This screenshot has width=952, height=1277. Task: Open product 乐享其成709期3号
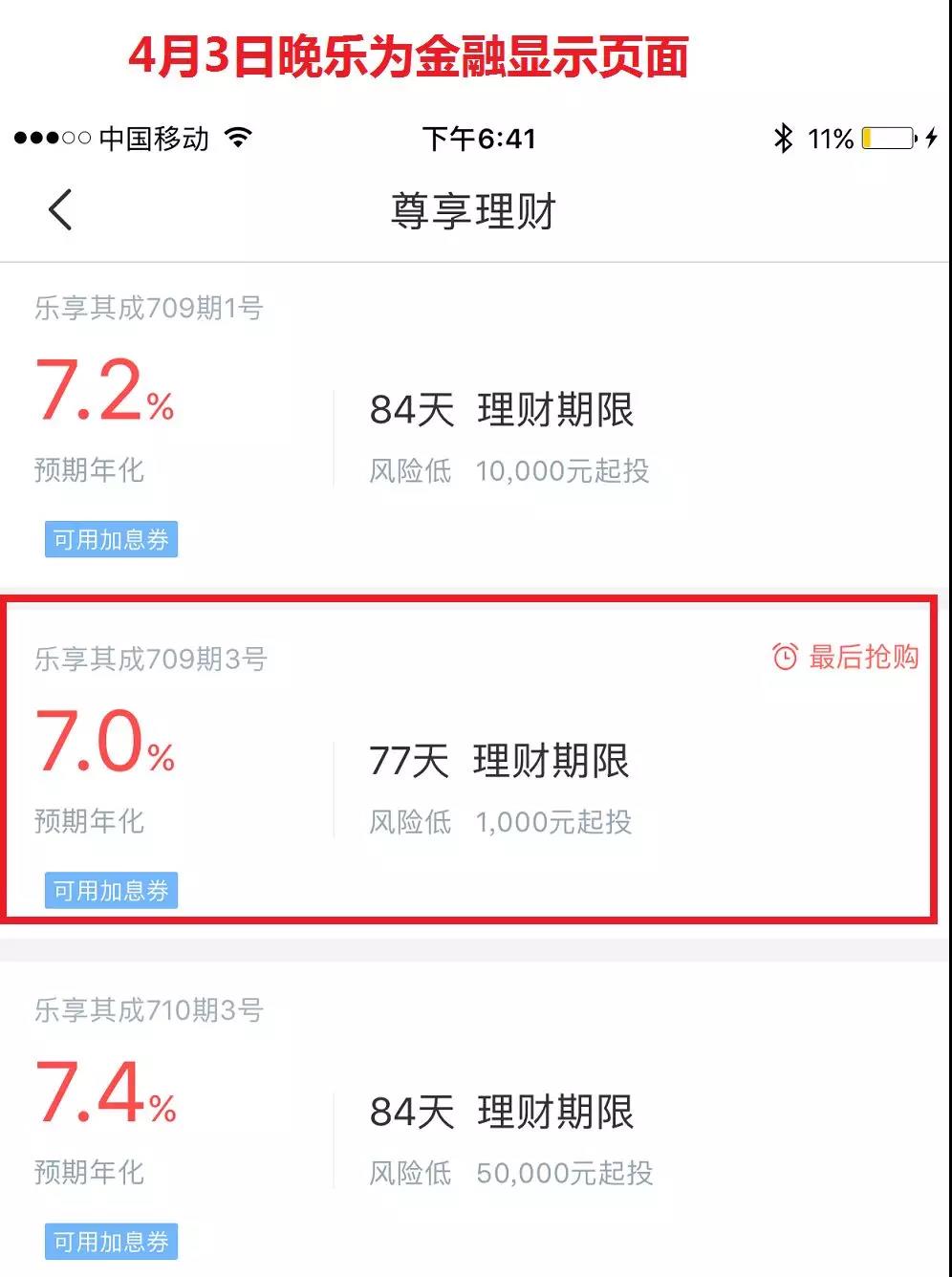[151, 660]
